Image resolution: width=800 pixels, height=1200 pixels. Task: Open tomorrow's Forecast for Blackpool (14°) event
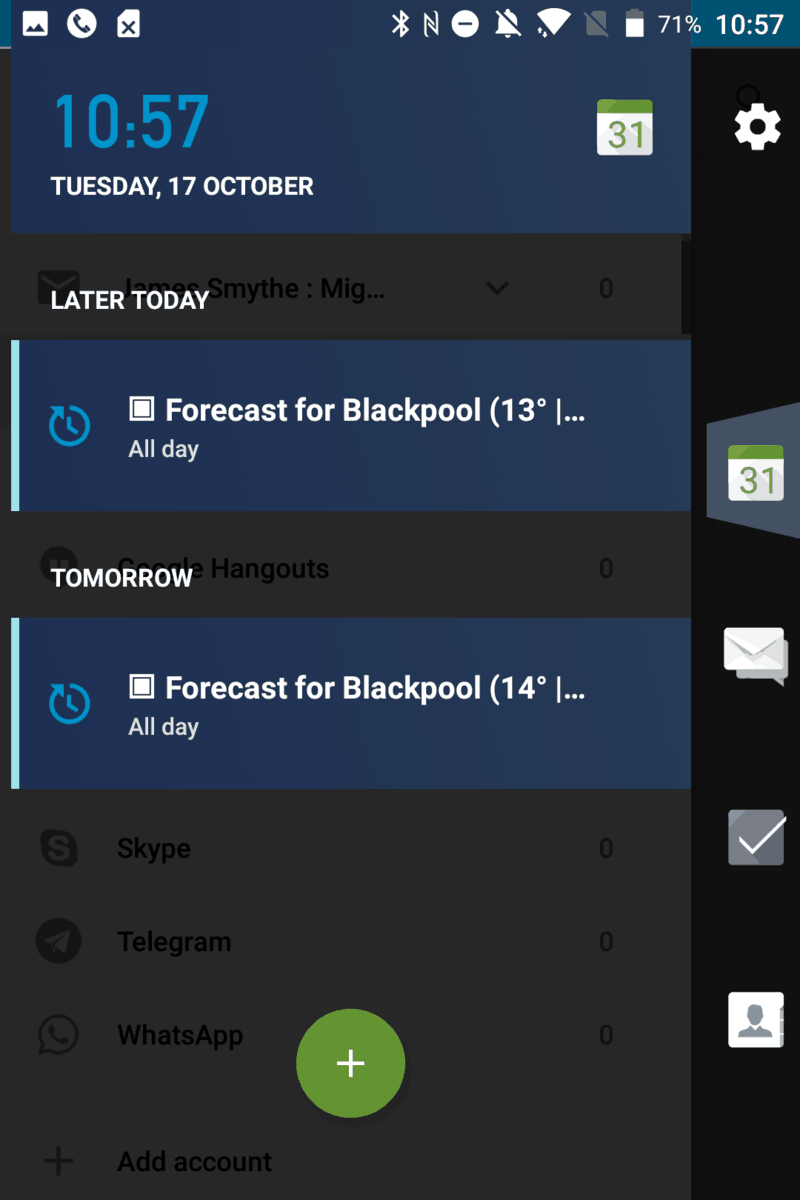pos(354,704)
